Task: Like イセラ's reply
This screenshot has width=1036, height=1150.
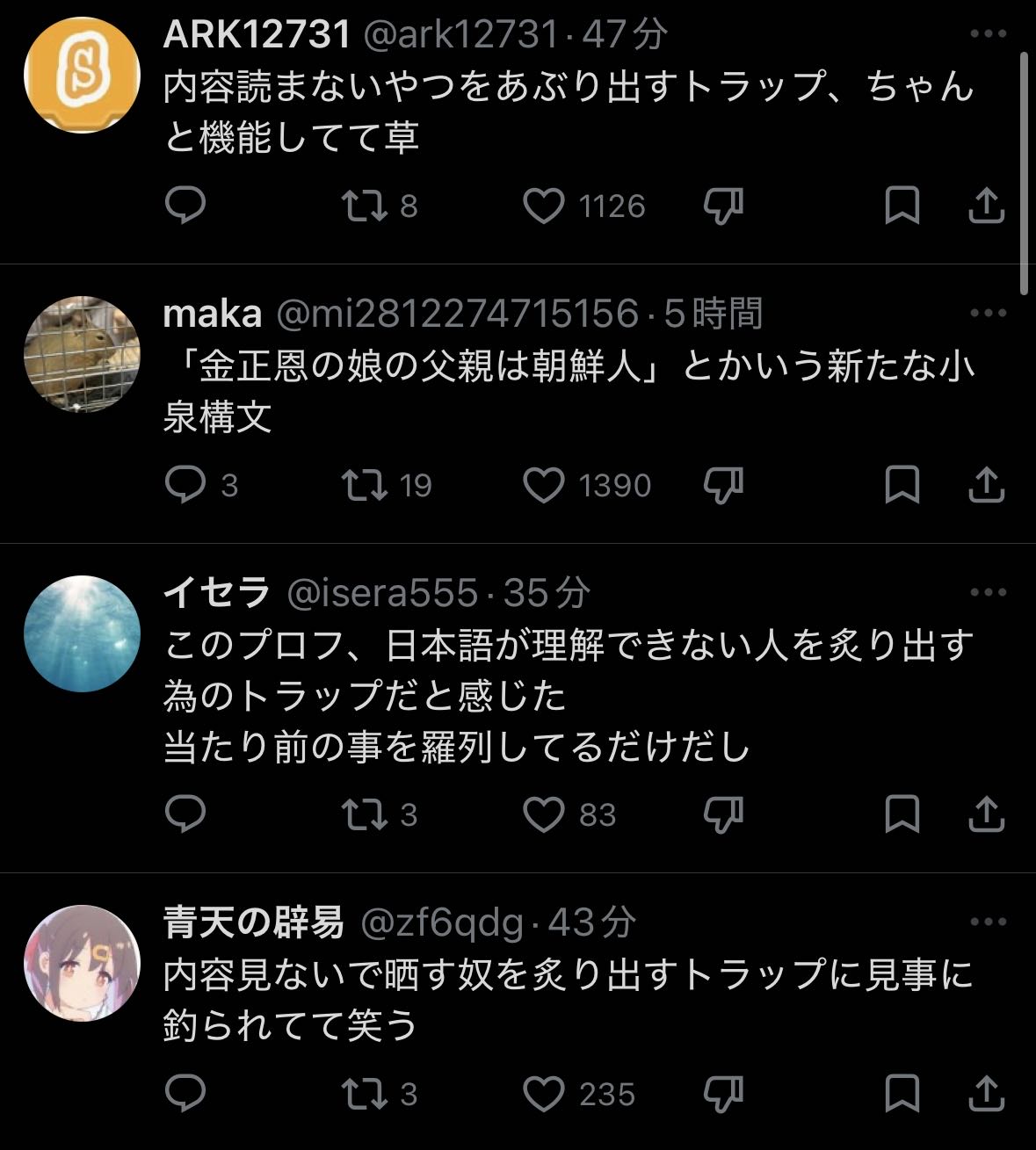Action: [x=544, y=815]
